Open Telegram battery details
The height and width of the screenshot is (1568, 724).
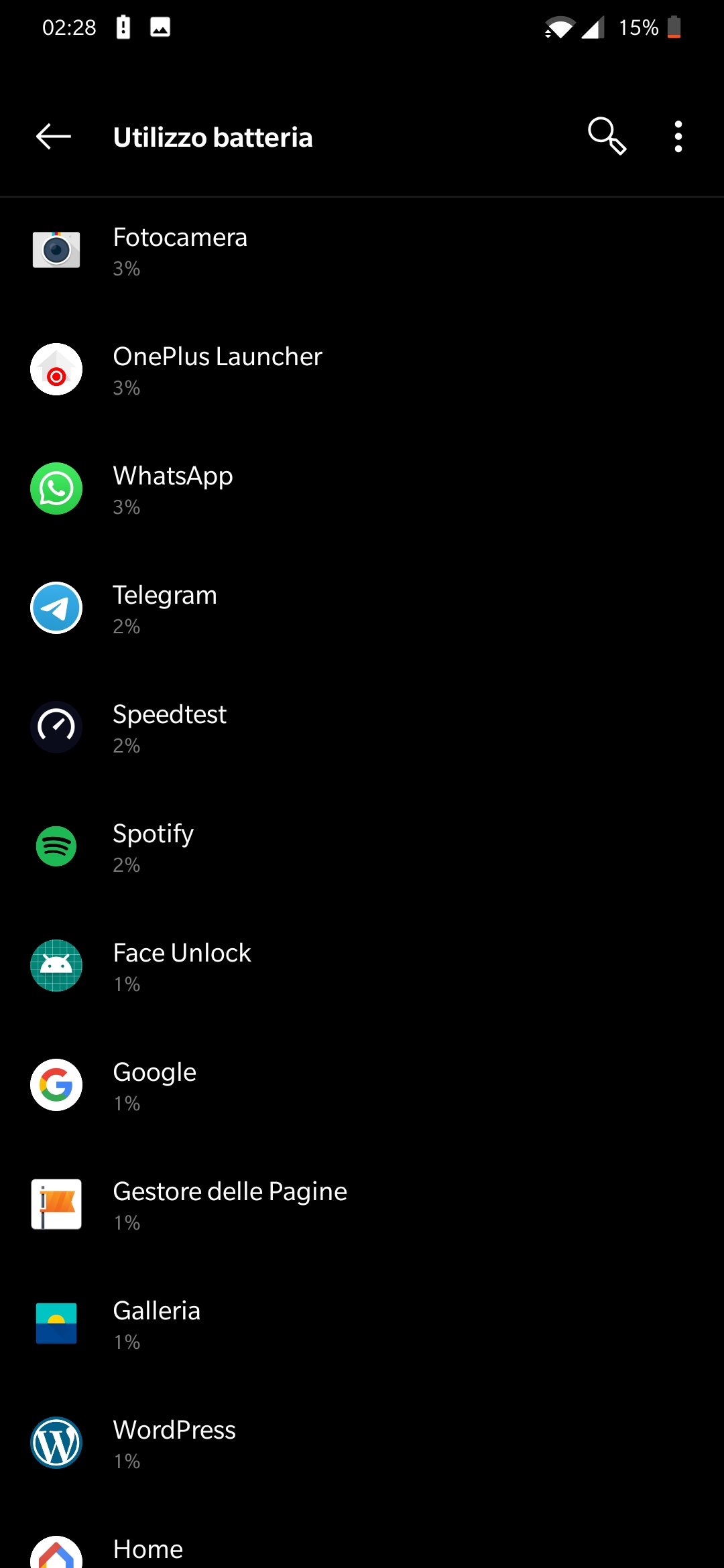362,608
